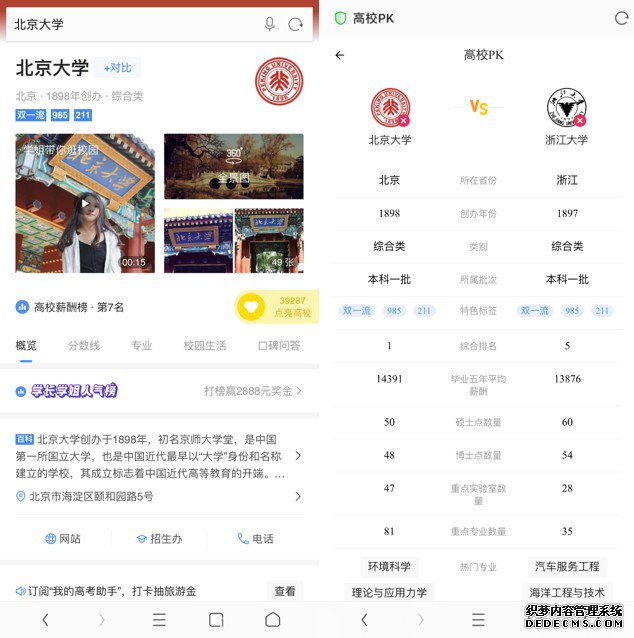Image resolution: width=634 pixels, height=638 pixels.
Task: Tap 查看 for 我的高考助手
Action: coord(285,591)
